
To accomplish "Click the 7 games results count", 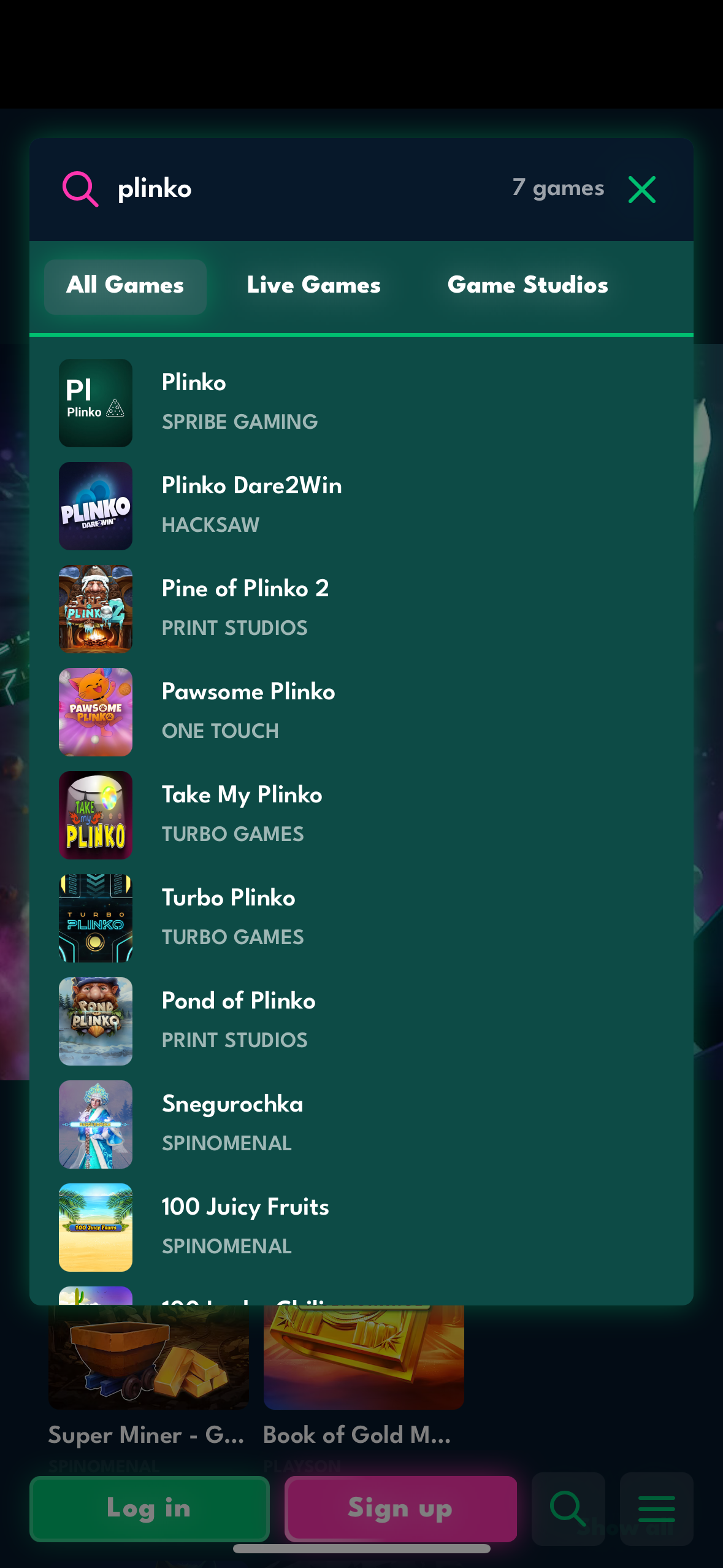I will [557, 189].
